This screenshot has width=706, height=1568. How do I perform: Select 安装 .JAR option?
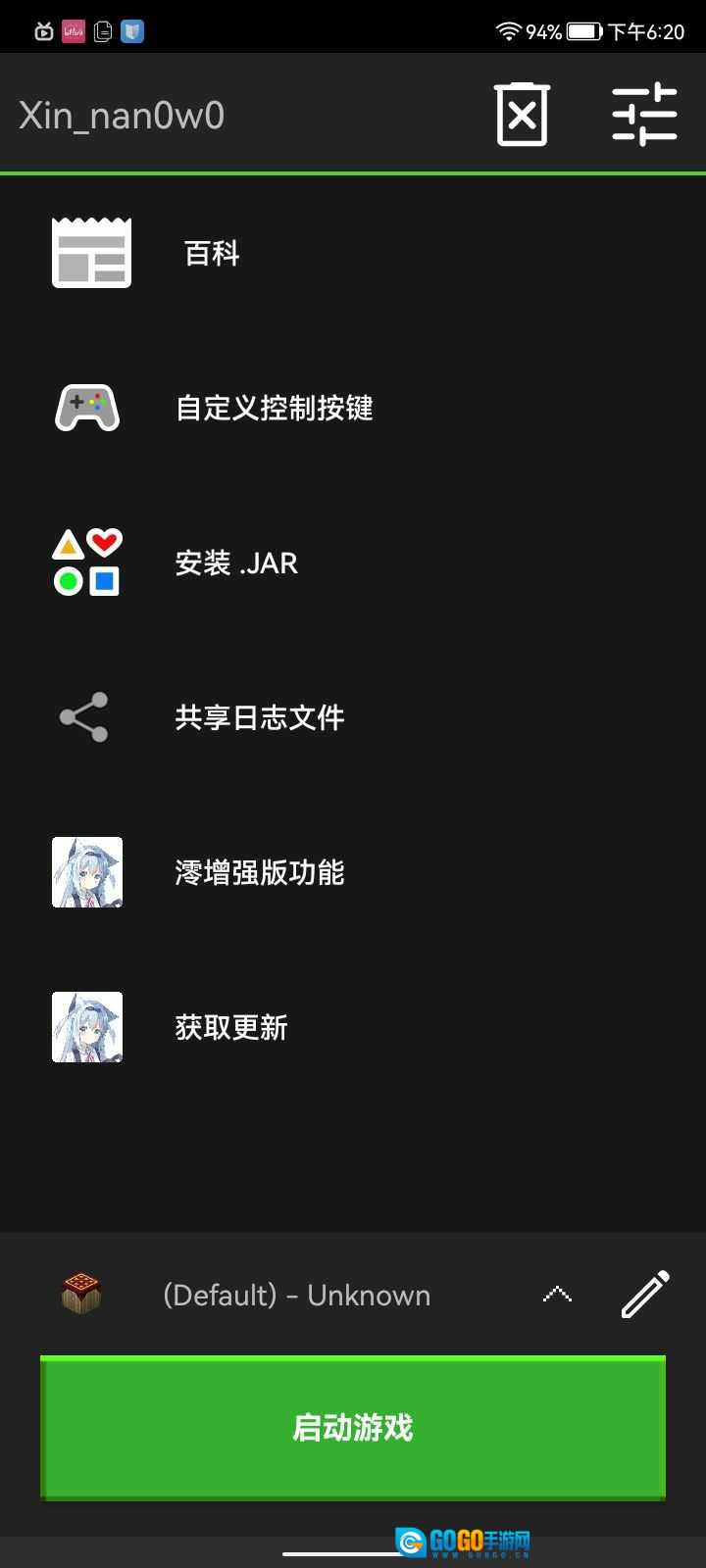point(236,563)
